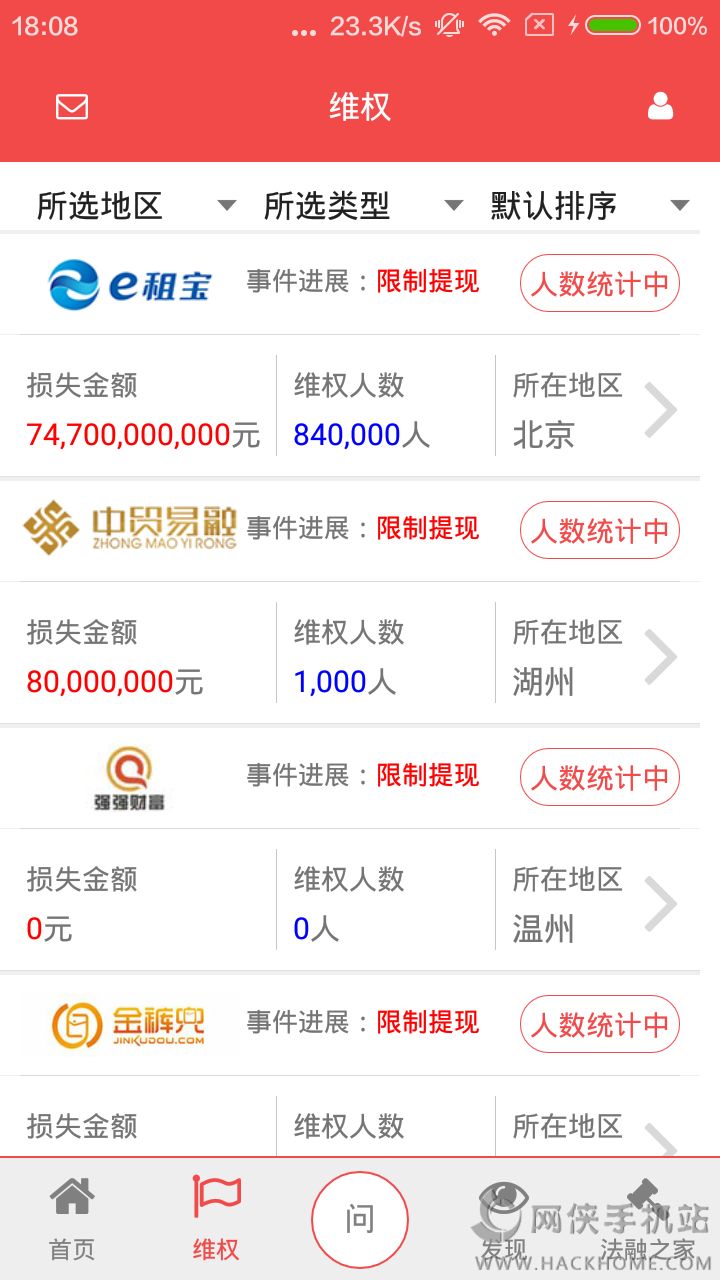
Task: Switch to the 首页 tab
Action: pyautogui.click(x=72, y=1218)
